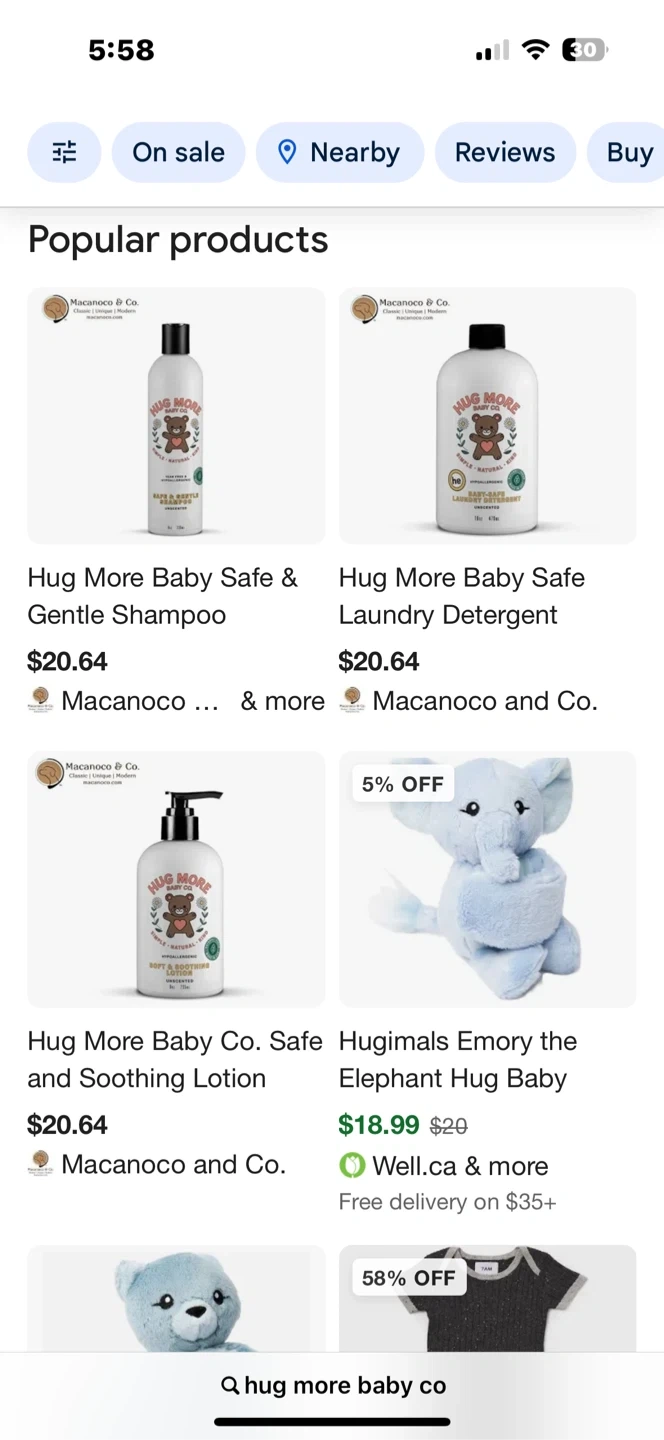Open the blue teddy bear product tile
Screen dimensions: 664x1440
[176, 1298]
